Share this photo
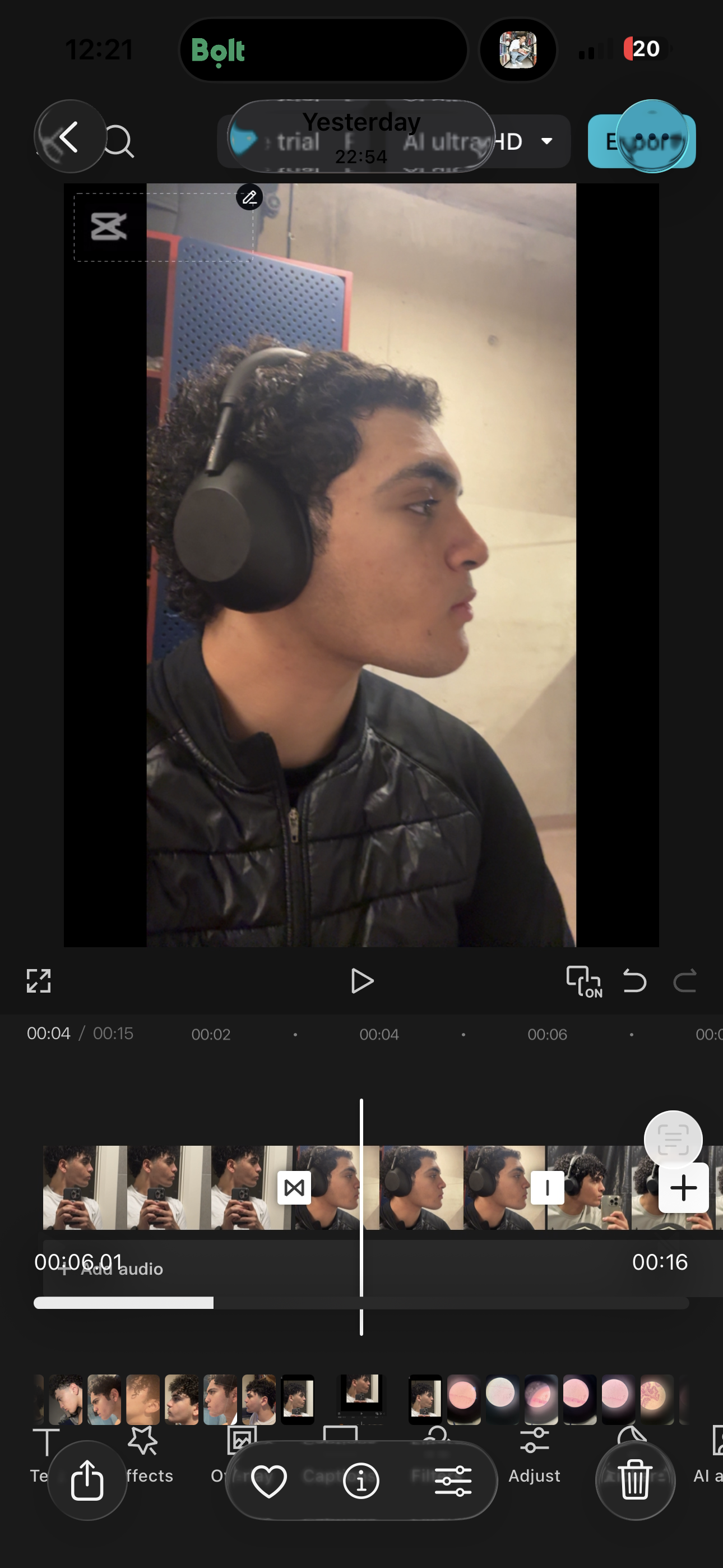The width and height of the screenshot is (723, 1568). pyautogui.click(x=87, y=1481)
